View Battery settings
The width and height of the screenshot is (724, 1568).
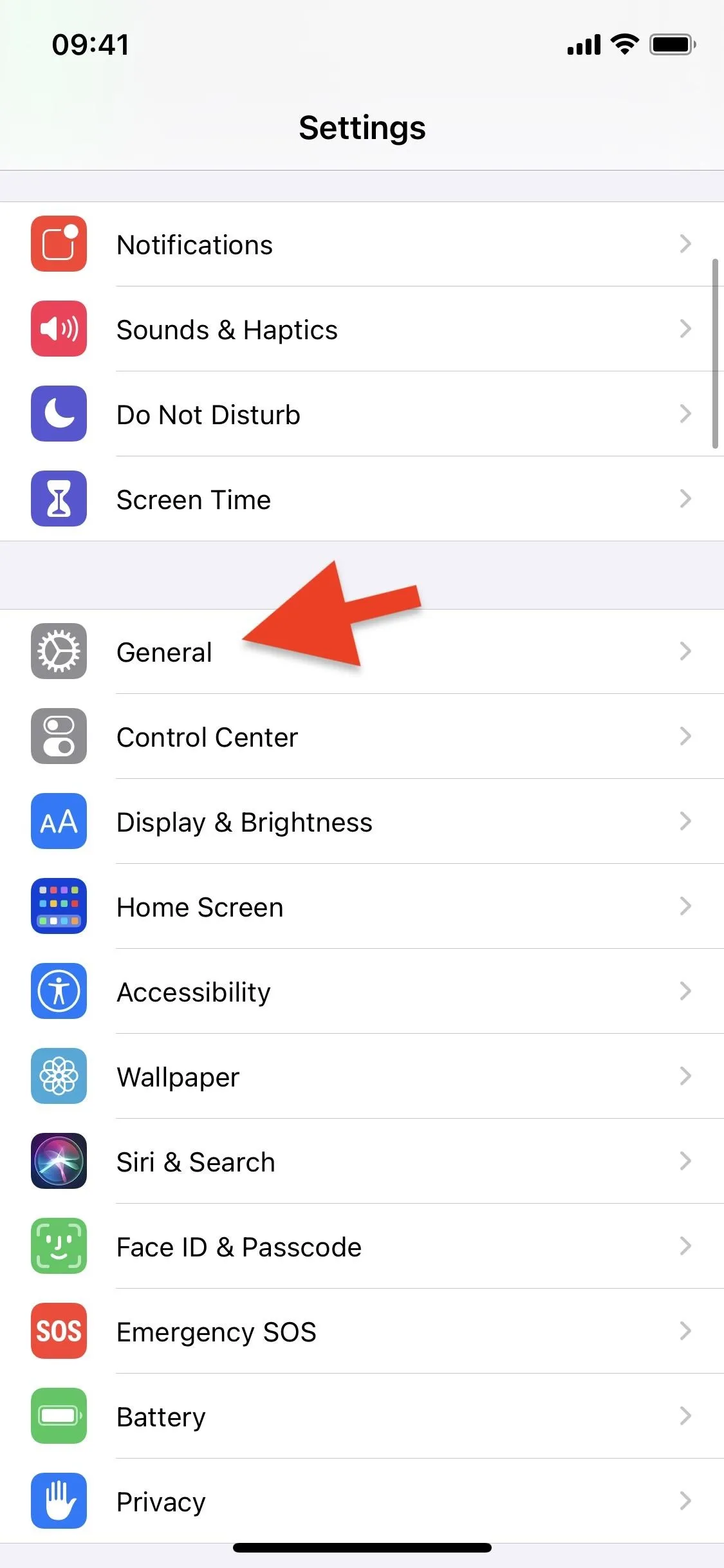coord(362,1416)
